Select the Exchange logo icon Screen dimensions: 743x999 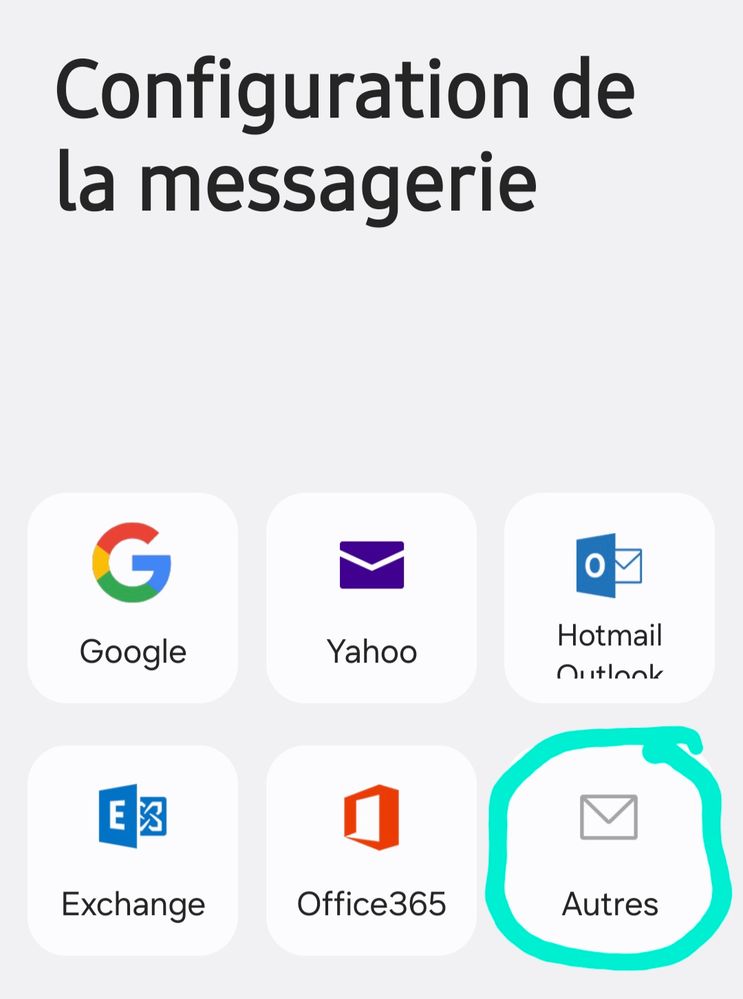tap(132, 815)
